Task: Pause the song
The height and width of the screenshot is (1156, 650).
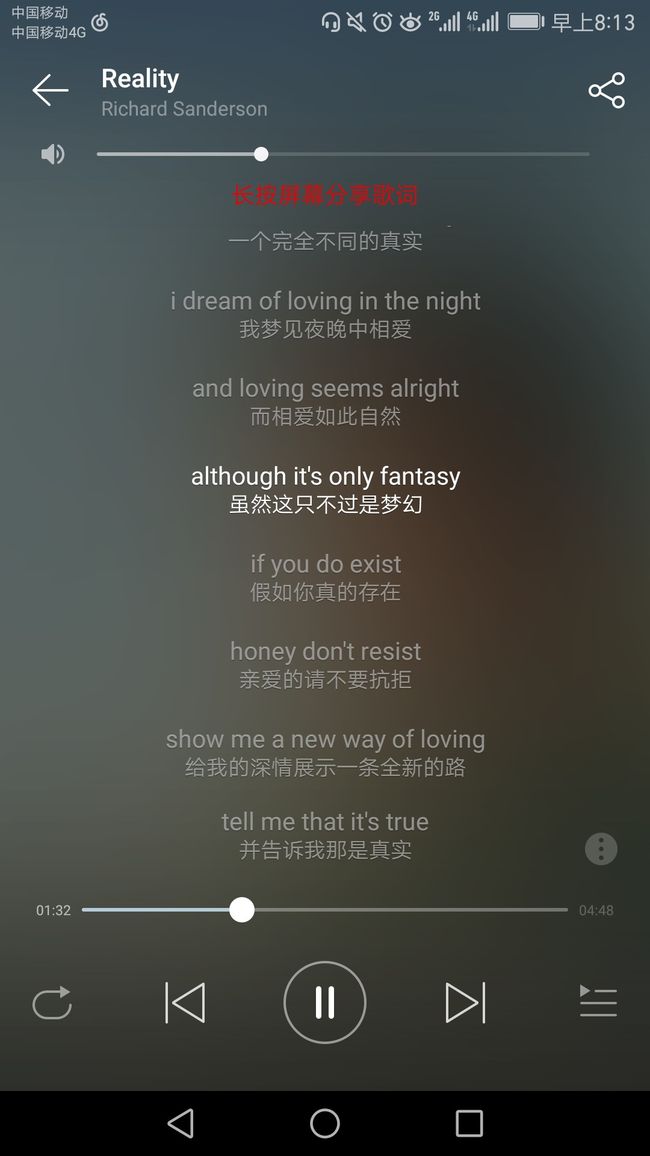Action: pyautogui.click(x=325, y=1003)
